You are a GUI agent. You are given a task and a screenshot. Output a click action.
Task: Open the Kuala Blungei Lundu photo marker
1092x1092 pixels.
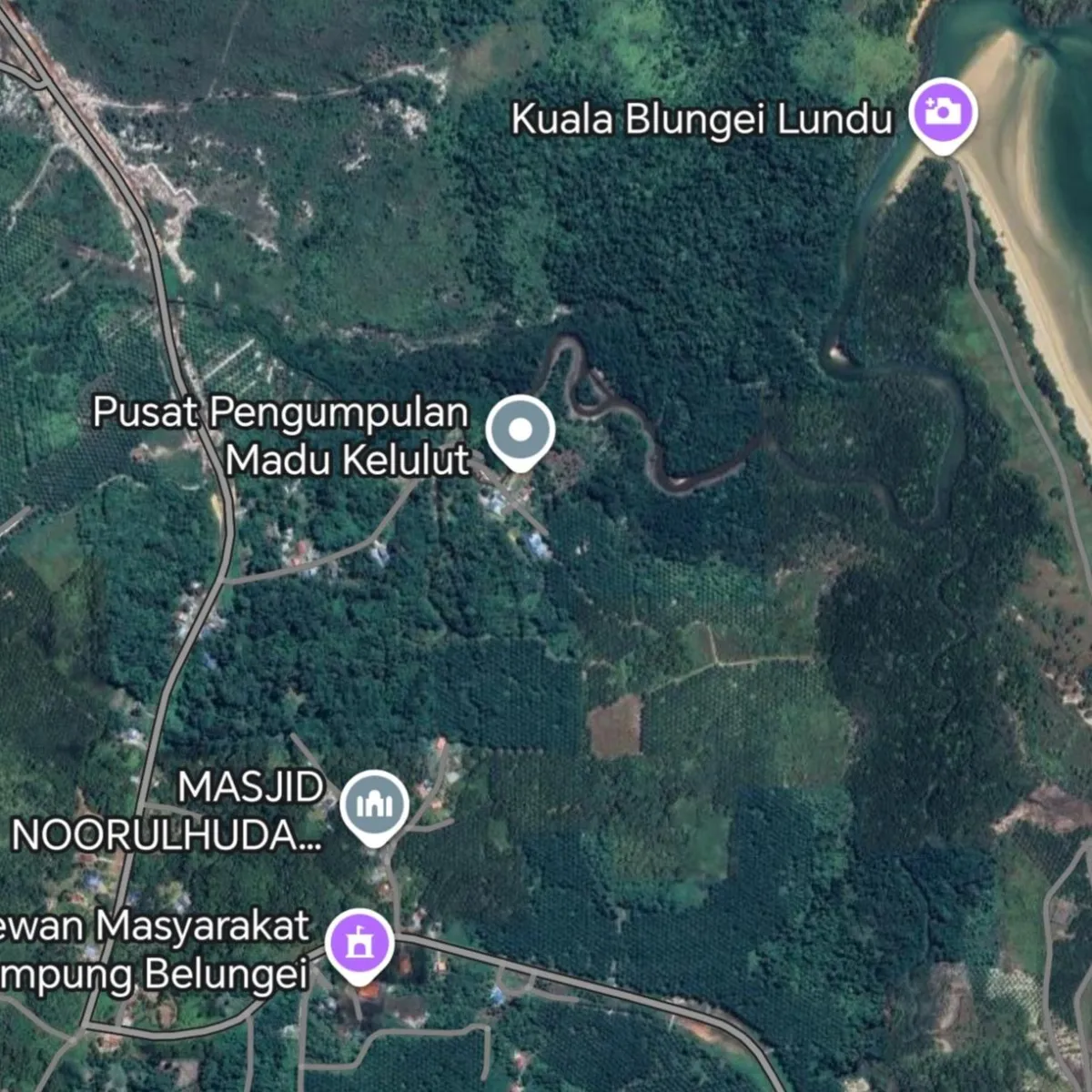tap(944, 114)
